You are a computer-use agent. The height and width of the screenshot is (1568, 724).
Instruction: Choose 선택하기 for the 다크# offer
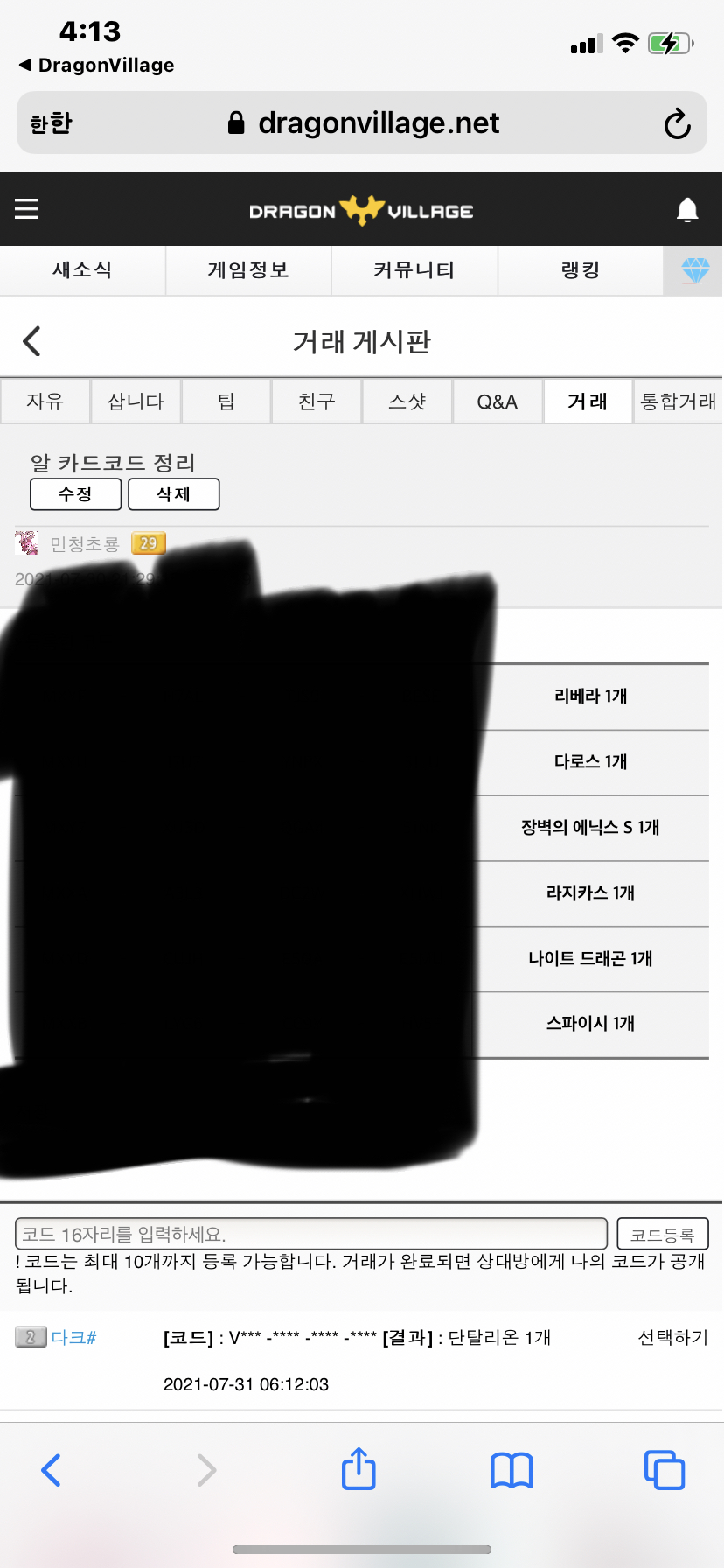pyautogui.click(x=672, y=1337)
